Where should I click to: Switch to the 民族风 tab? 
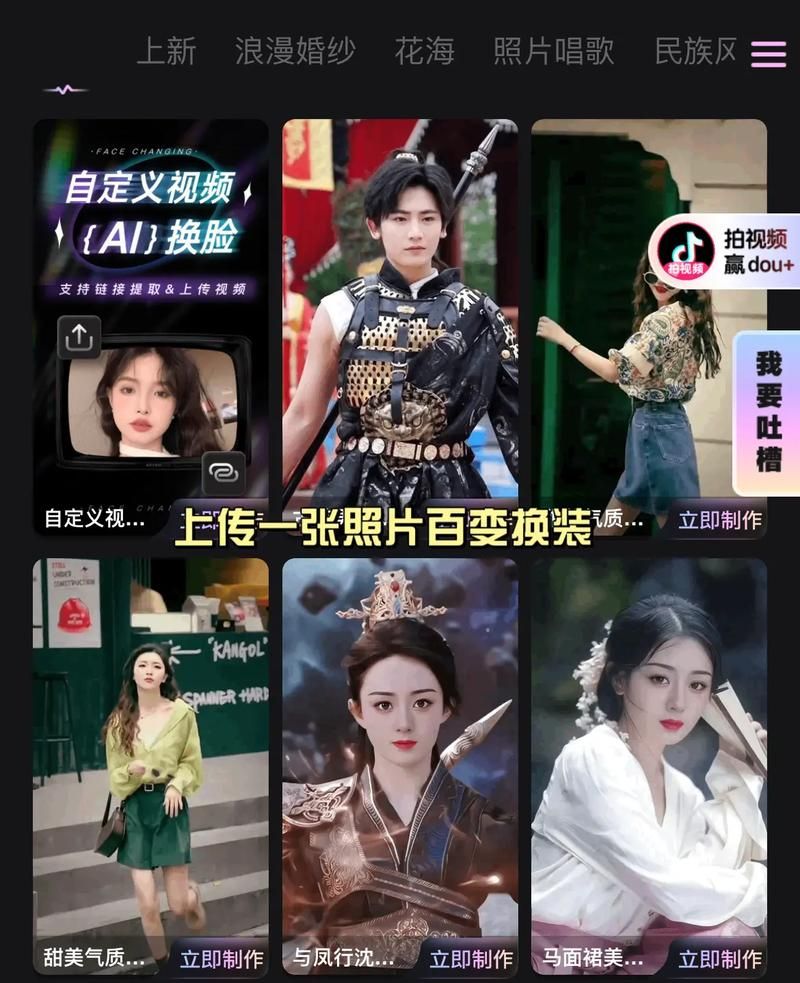[x=696, y=51]
